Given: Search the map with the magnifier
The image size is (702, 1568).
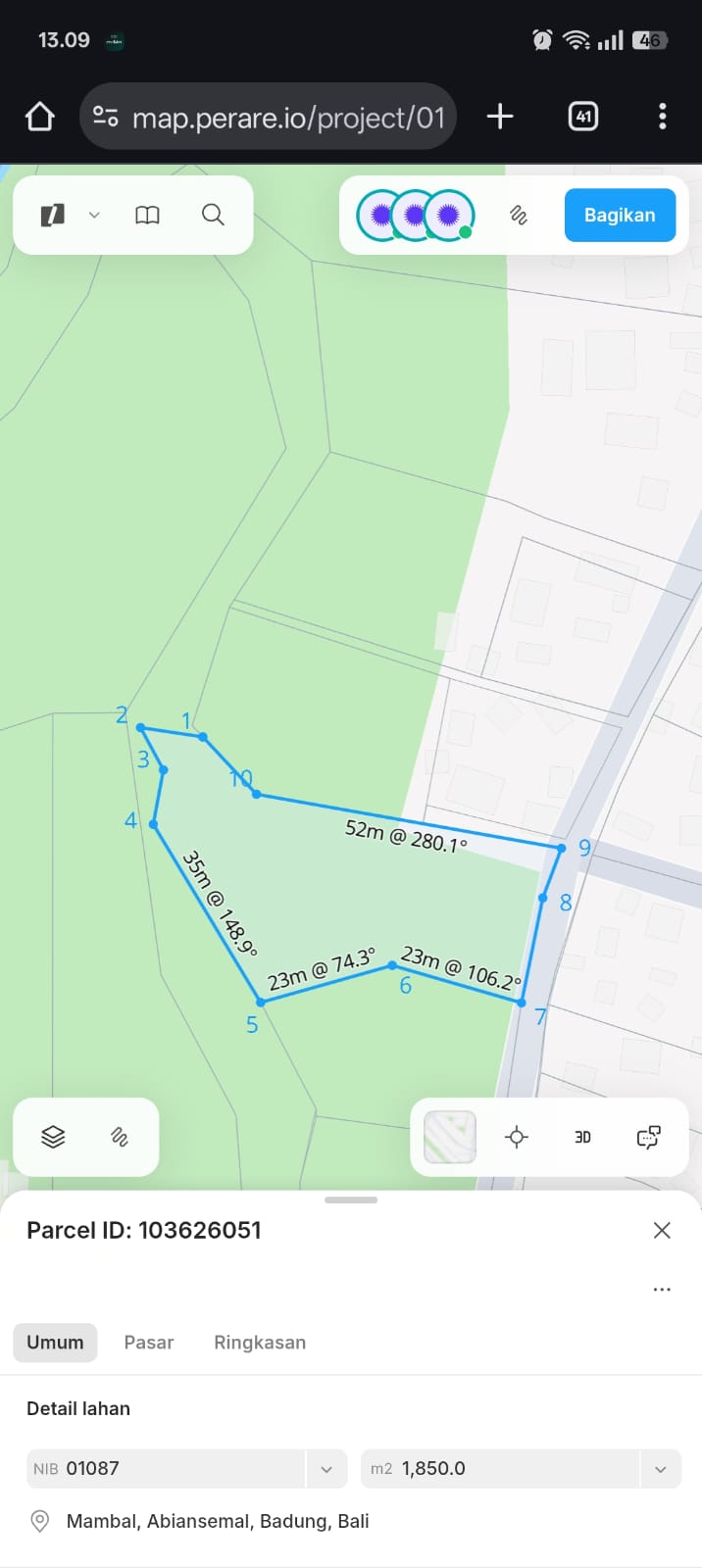Looking at the screenshot, I should tap(213, 215).
